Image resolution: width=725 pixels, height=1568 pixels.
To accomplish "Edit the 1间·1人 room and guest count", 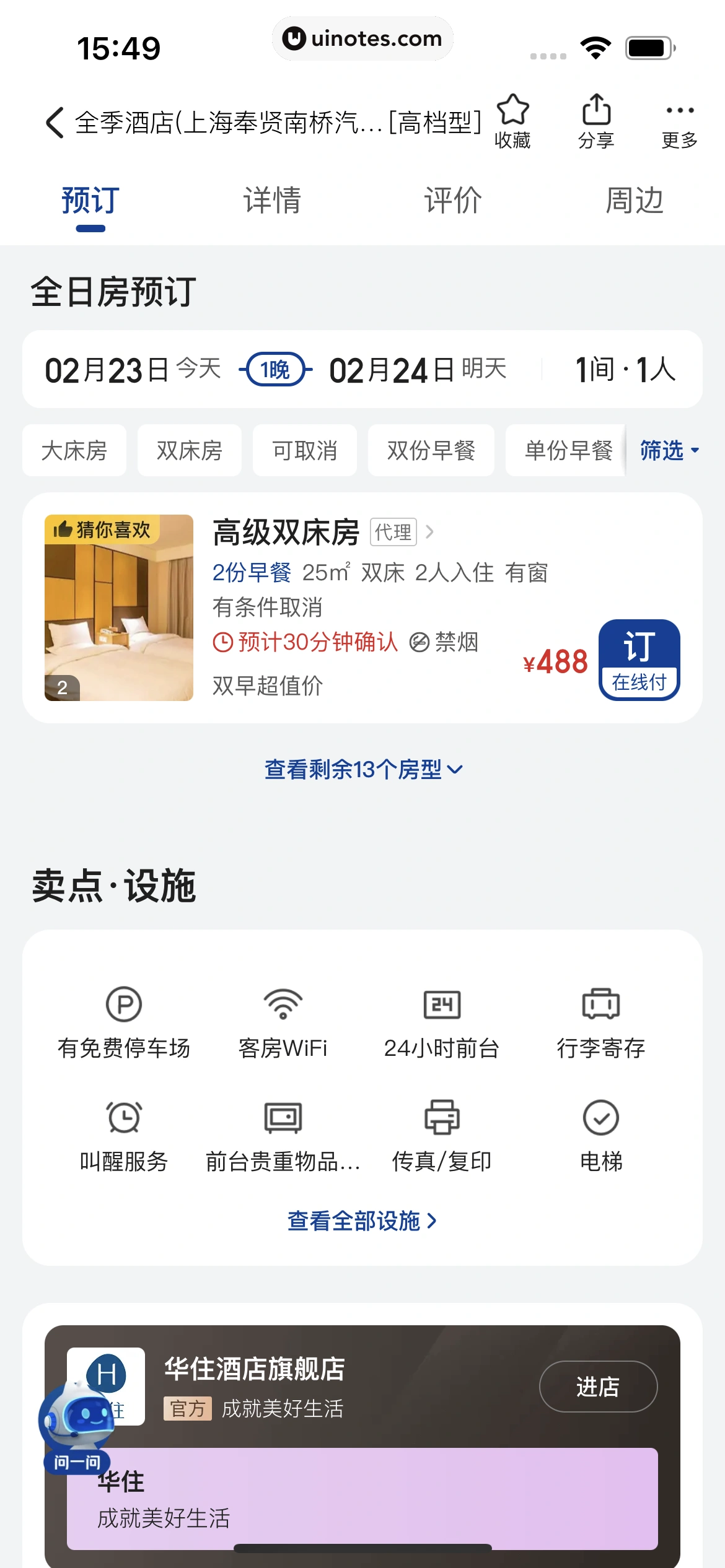I will [625, 370].
